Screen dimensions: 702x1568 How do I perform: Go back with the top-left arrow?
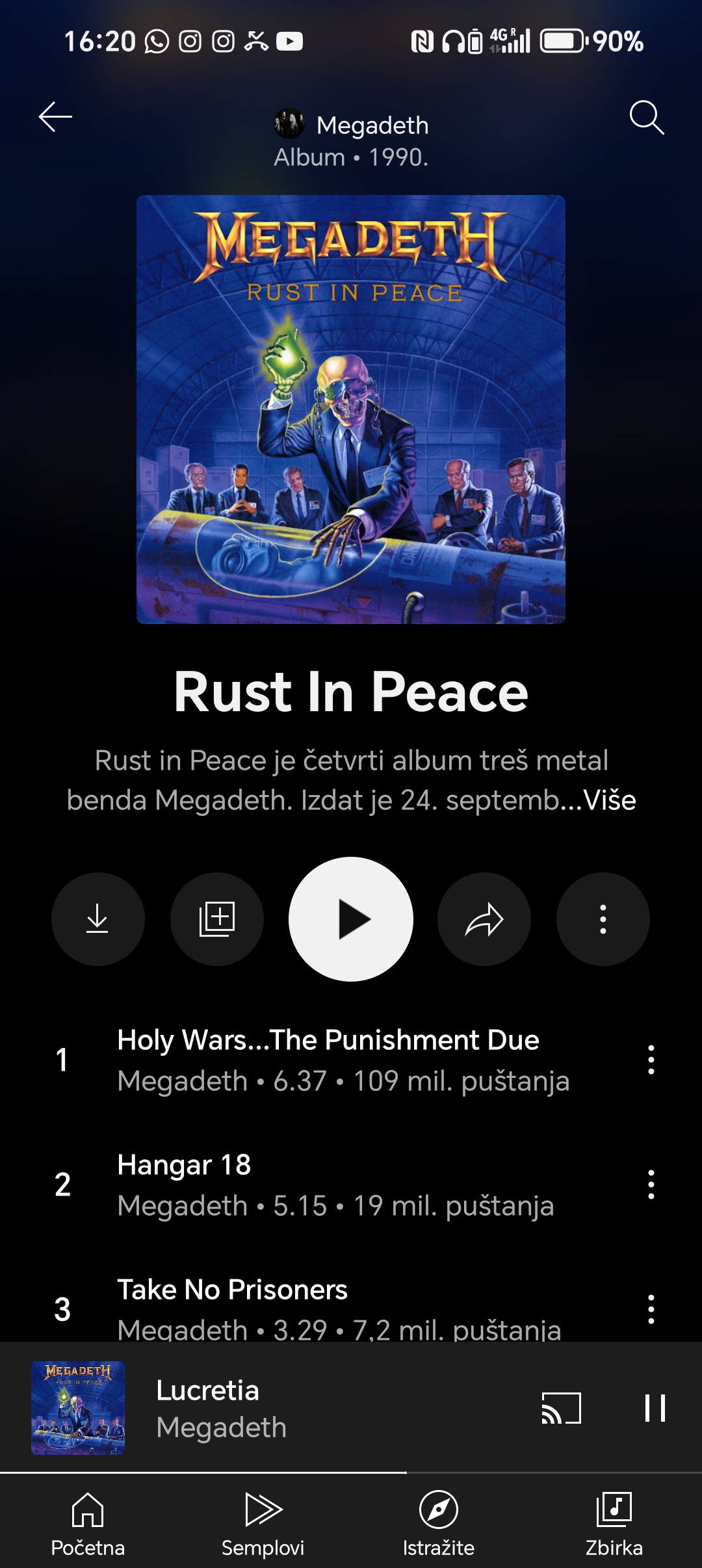click(55, 117)
